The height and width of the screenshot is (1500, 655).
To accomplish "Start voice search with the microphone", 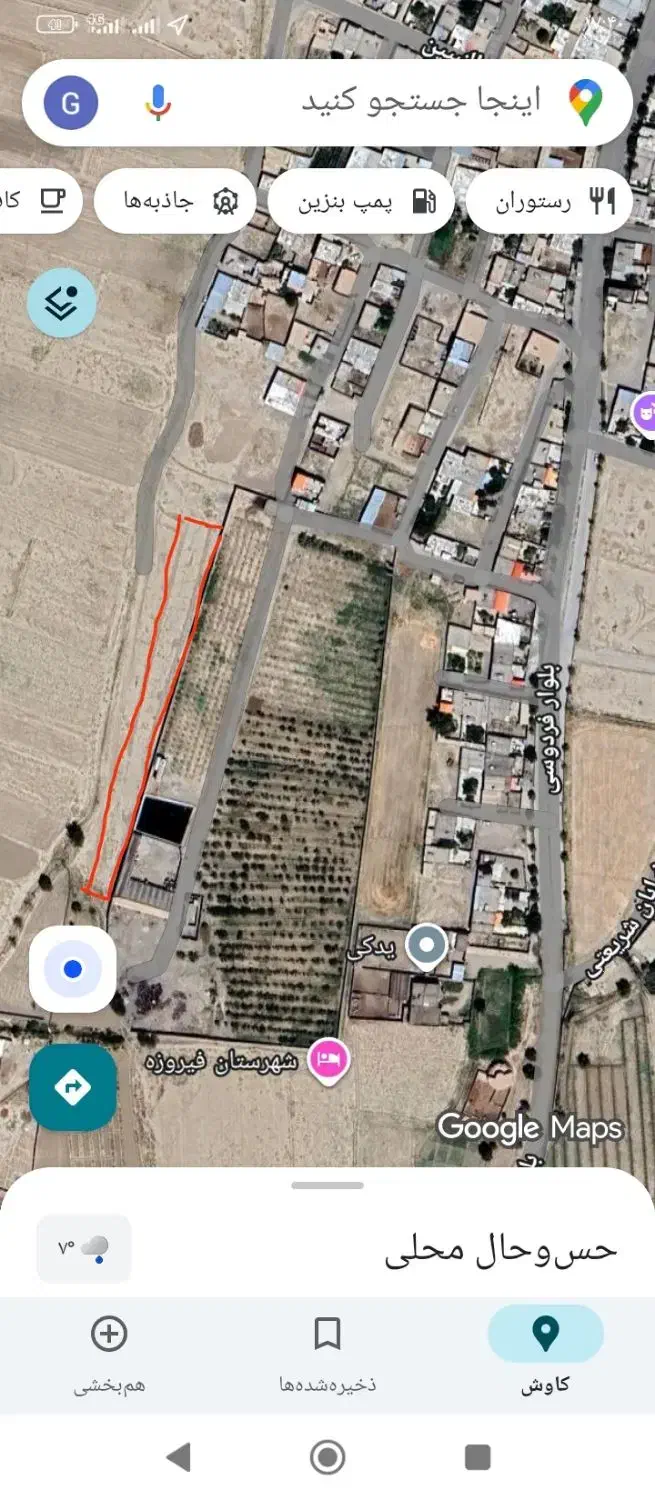I will (157, 102).
